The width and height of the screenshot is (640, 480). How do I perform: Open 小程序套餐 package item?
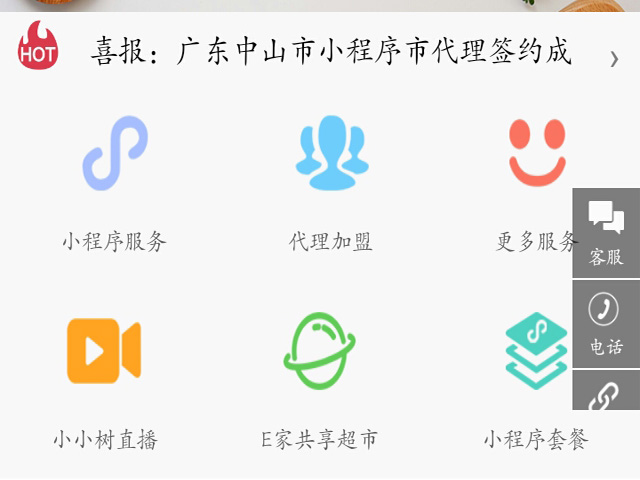[x=536, y=382]
